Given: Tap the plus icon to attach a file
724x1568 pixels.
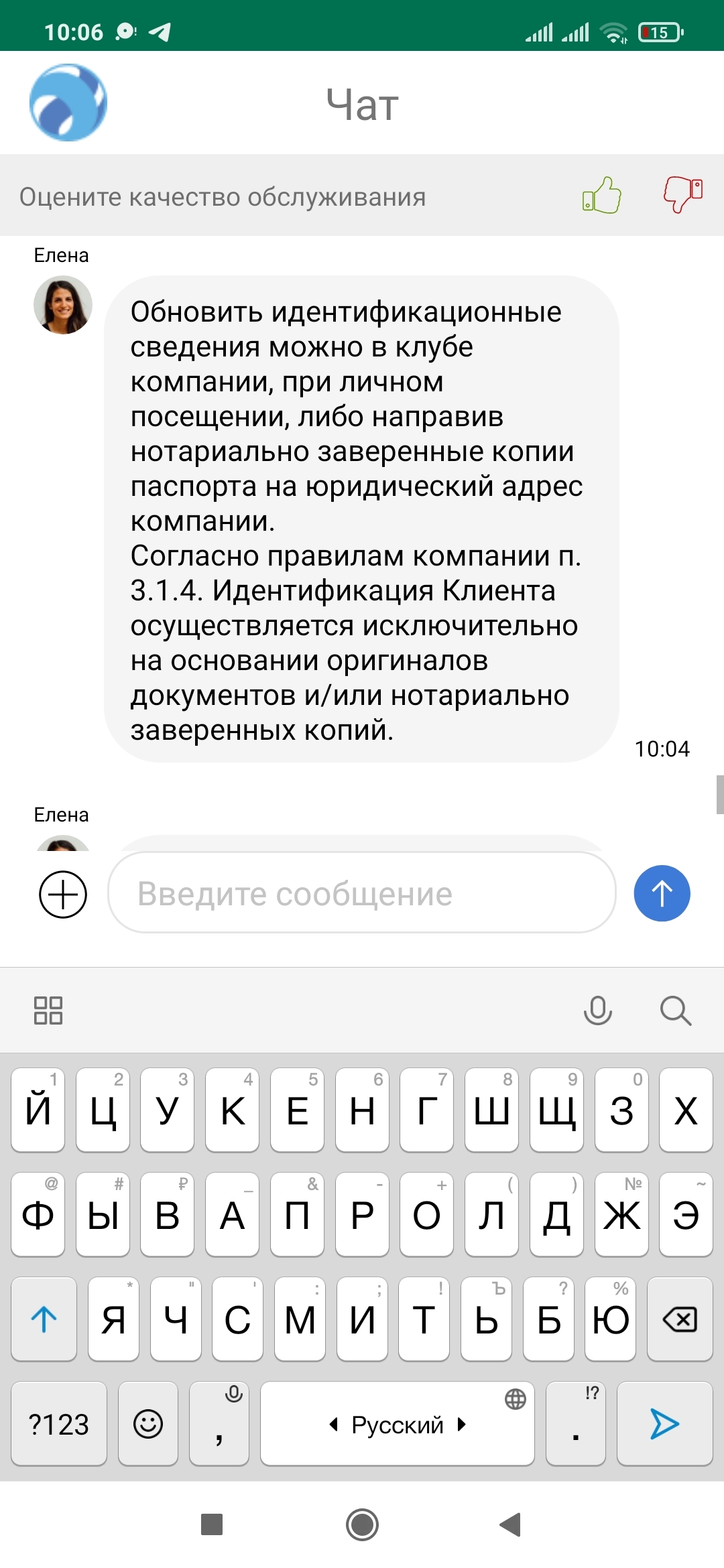Looking at the screenshot, I should [63, 894].
